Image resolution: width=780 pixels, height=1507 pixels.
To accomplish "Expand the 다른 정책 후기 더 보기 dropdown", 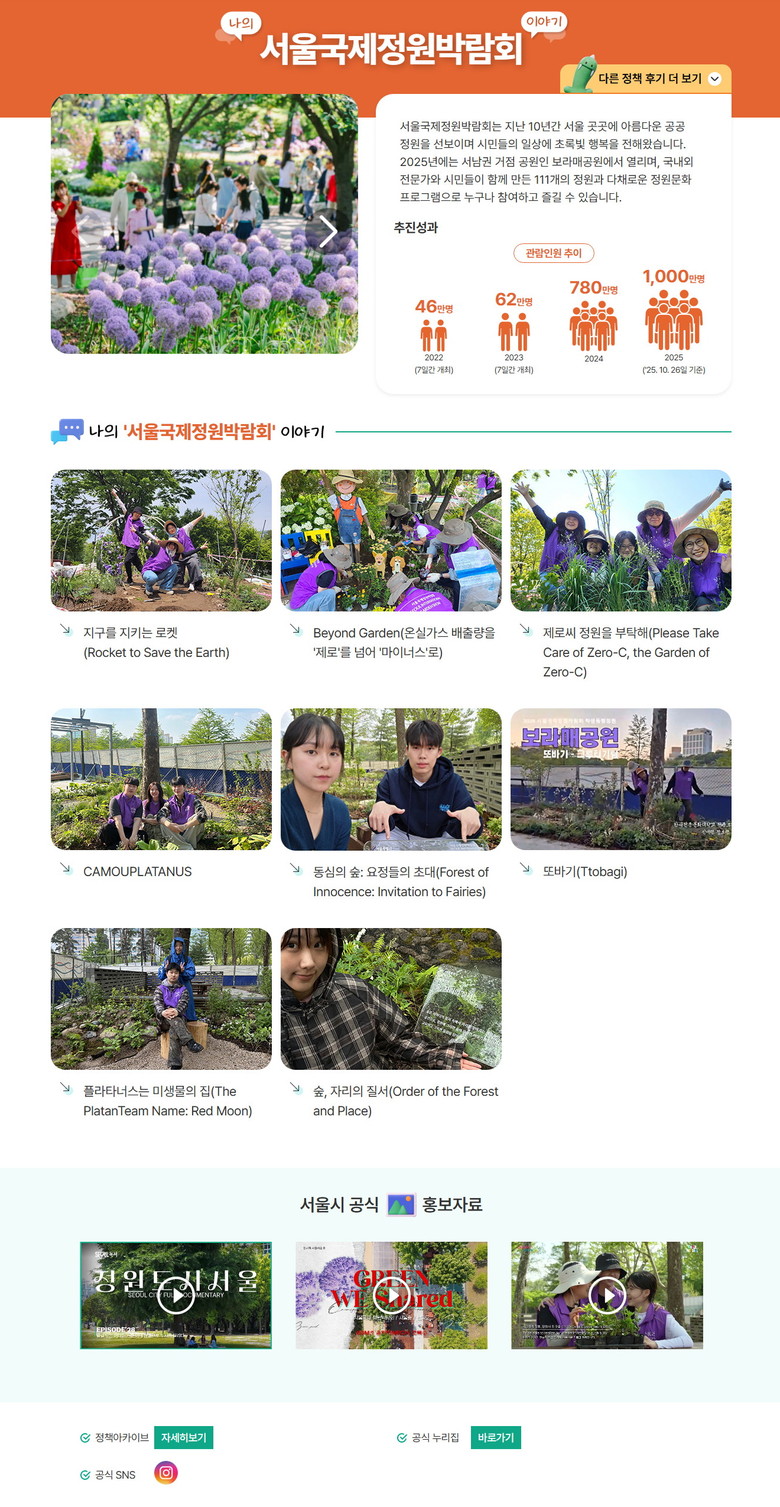I will [x=656, y=79].
